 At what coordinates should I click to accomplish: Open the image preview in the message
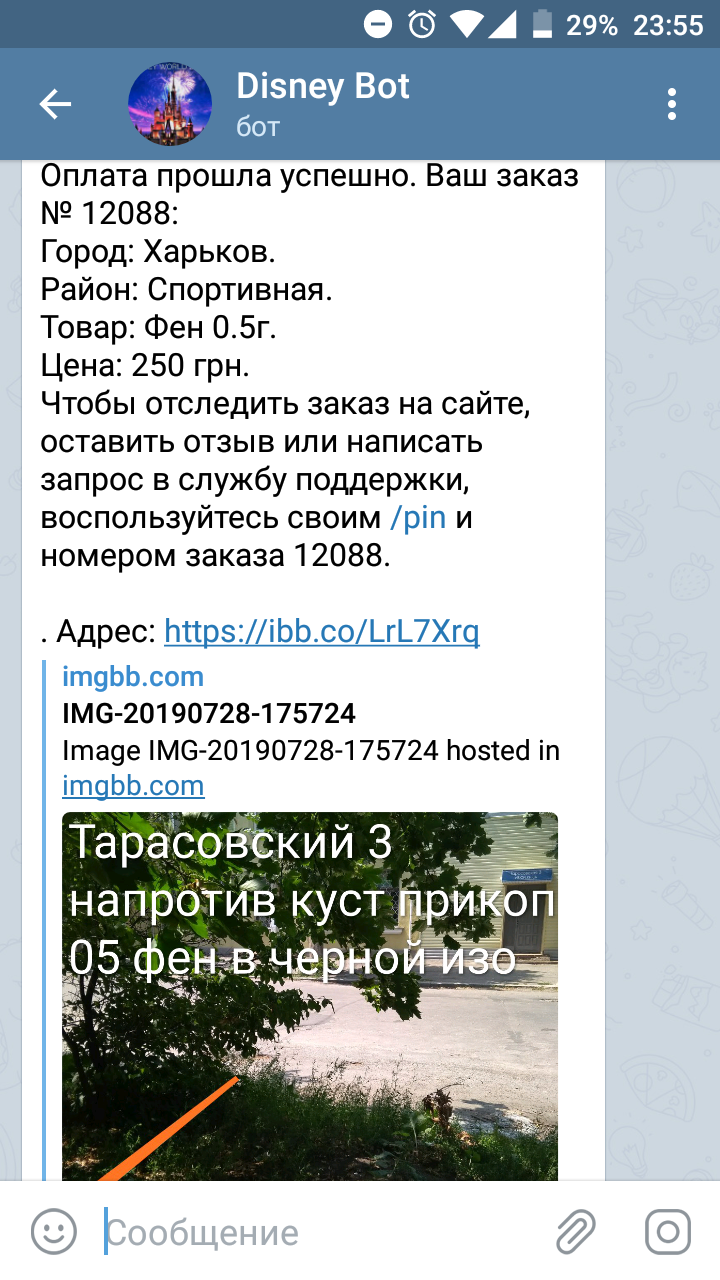pyautogui.click(x=310, y=996)
